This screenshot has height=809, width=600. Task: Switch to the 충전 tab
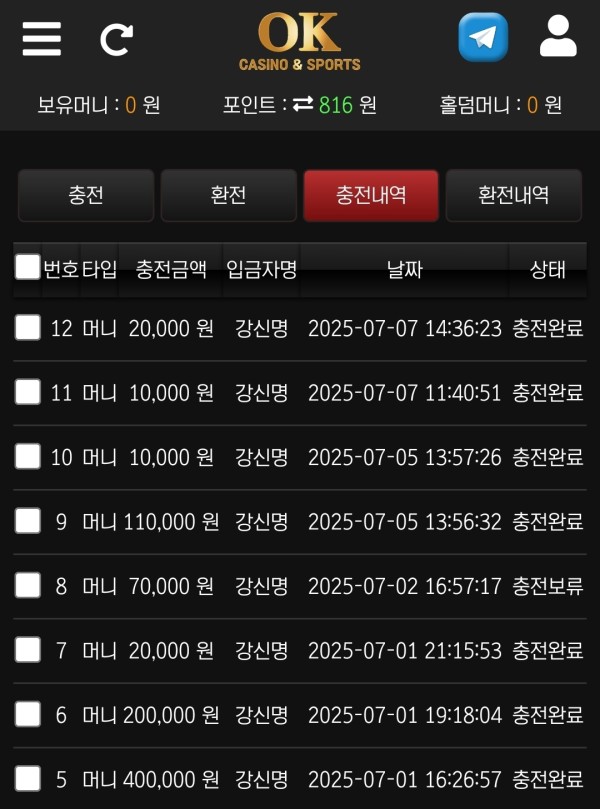86,195
